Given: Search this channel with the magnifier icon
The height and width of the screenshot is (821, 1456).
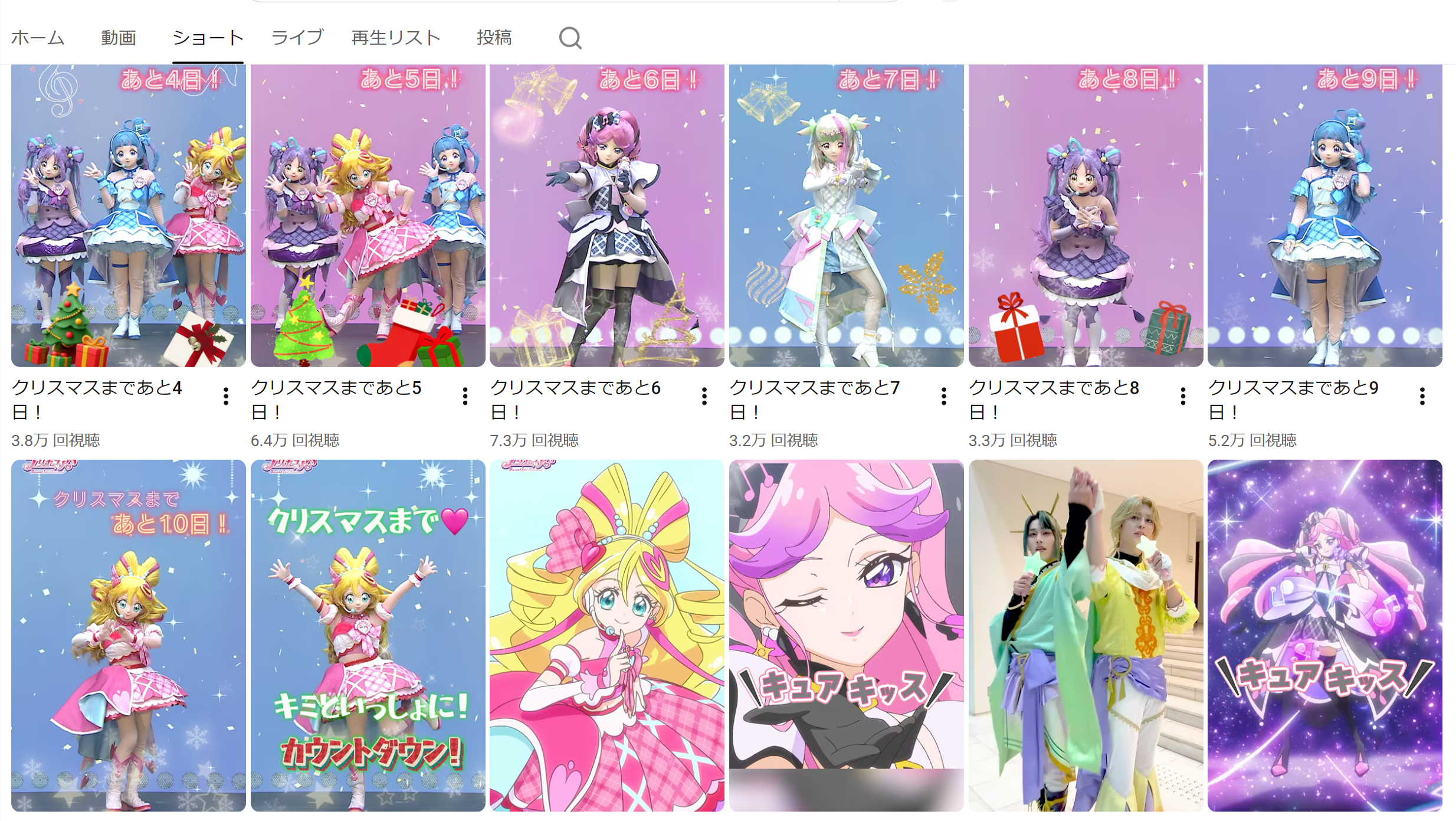Looking at the screenshot, I should [570, 38].
